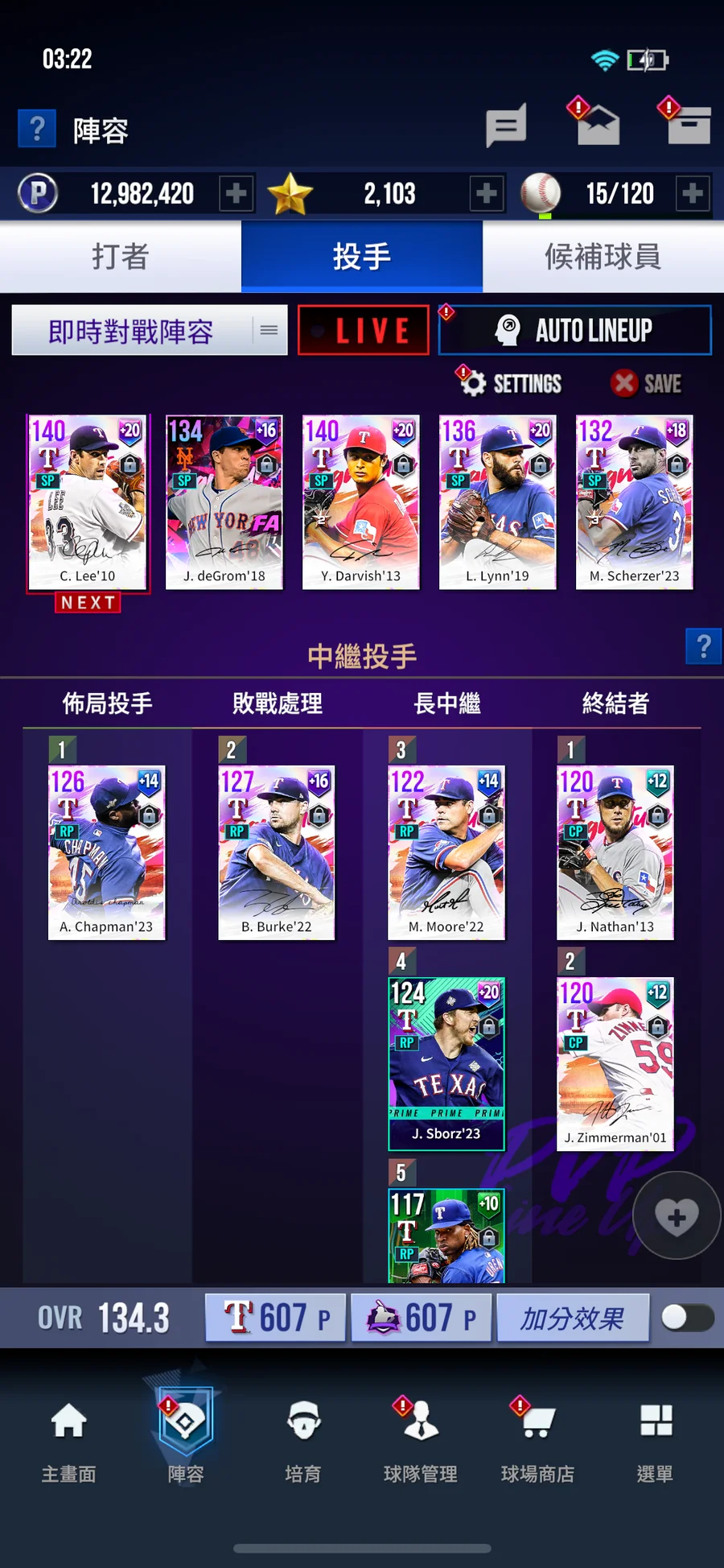724x1568 pixels.
Task: Open 球場商店 shop
Action: click(537, 1442)
